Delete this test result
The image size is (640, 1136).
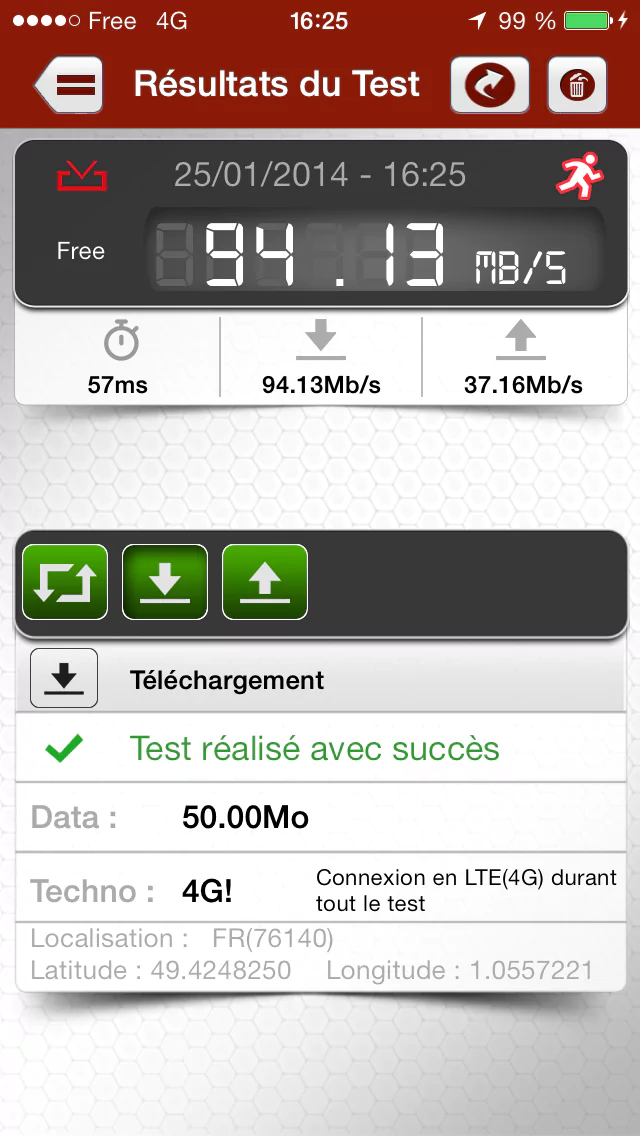[x=577, y=84]
